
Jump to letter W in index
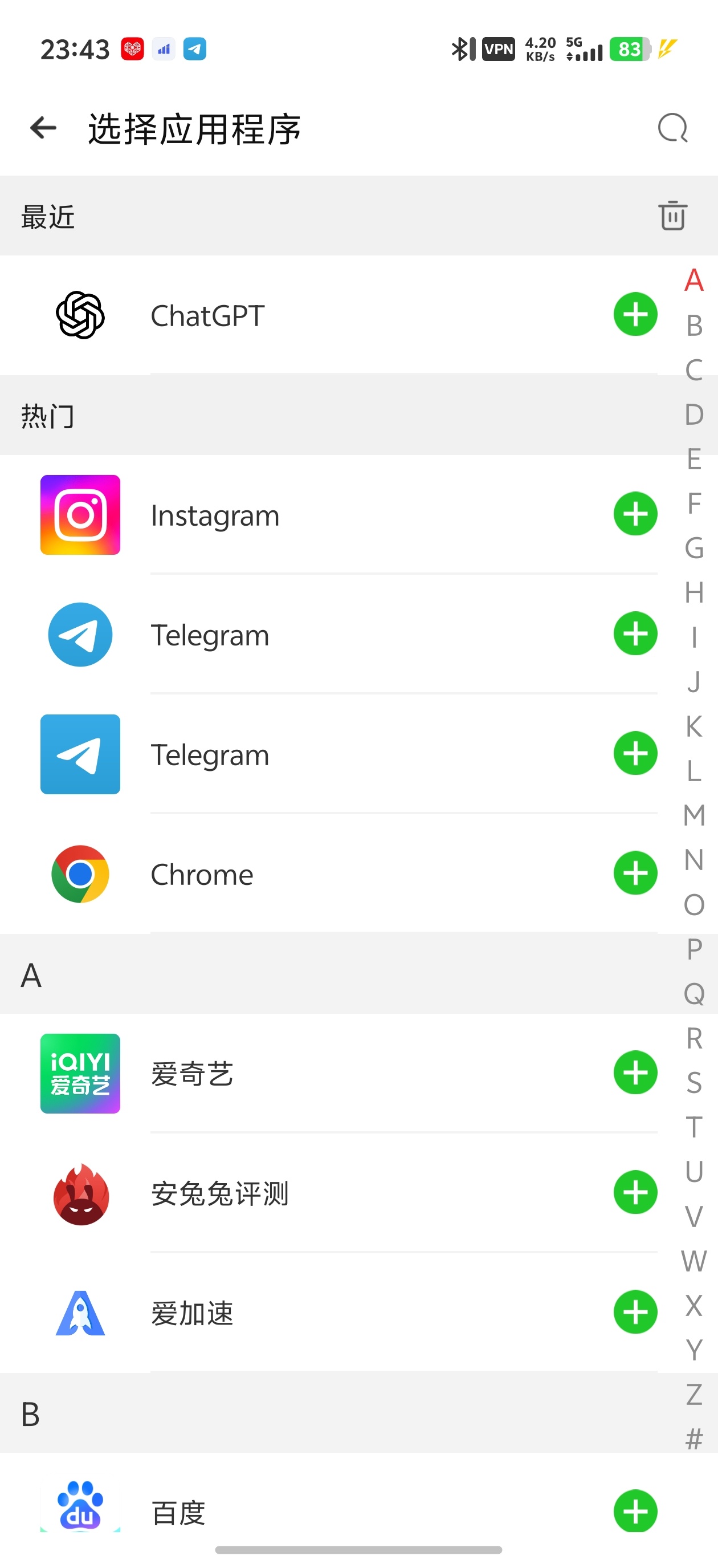[693, 1261]
